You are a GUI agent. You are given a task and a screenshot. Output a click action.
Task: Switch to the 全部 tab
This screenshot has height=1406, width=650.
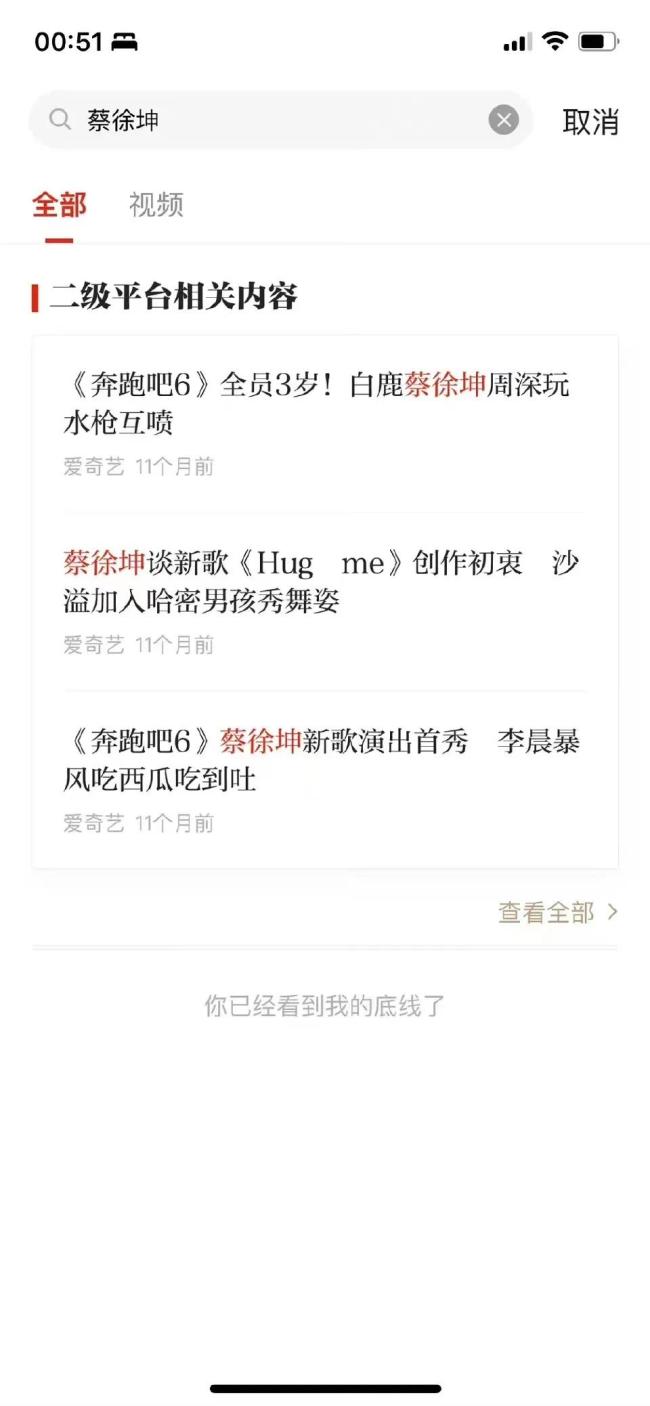click(59, 205)
